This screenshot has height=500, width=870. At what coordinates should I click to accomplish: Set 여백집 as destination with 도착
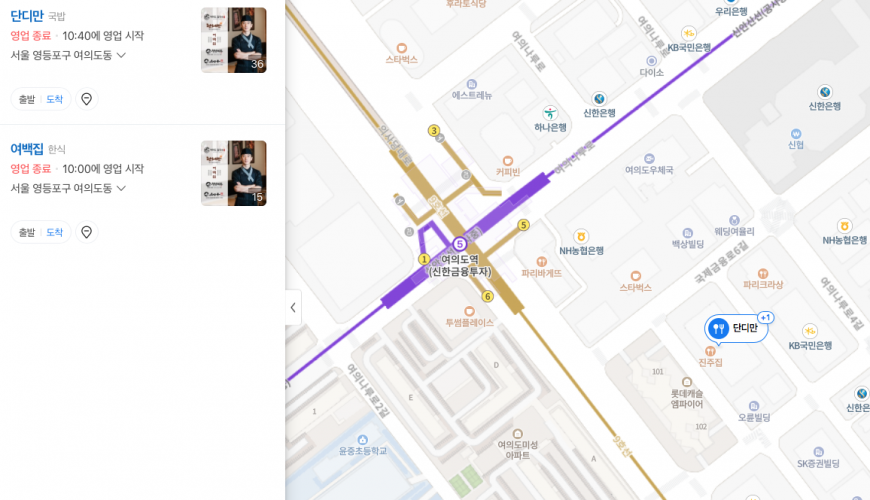[55, 232]
